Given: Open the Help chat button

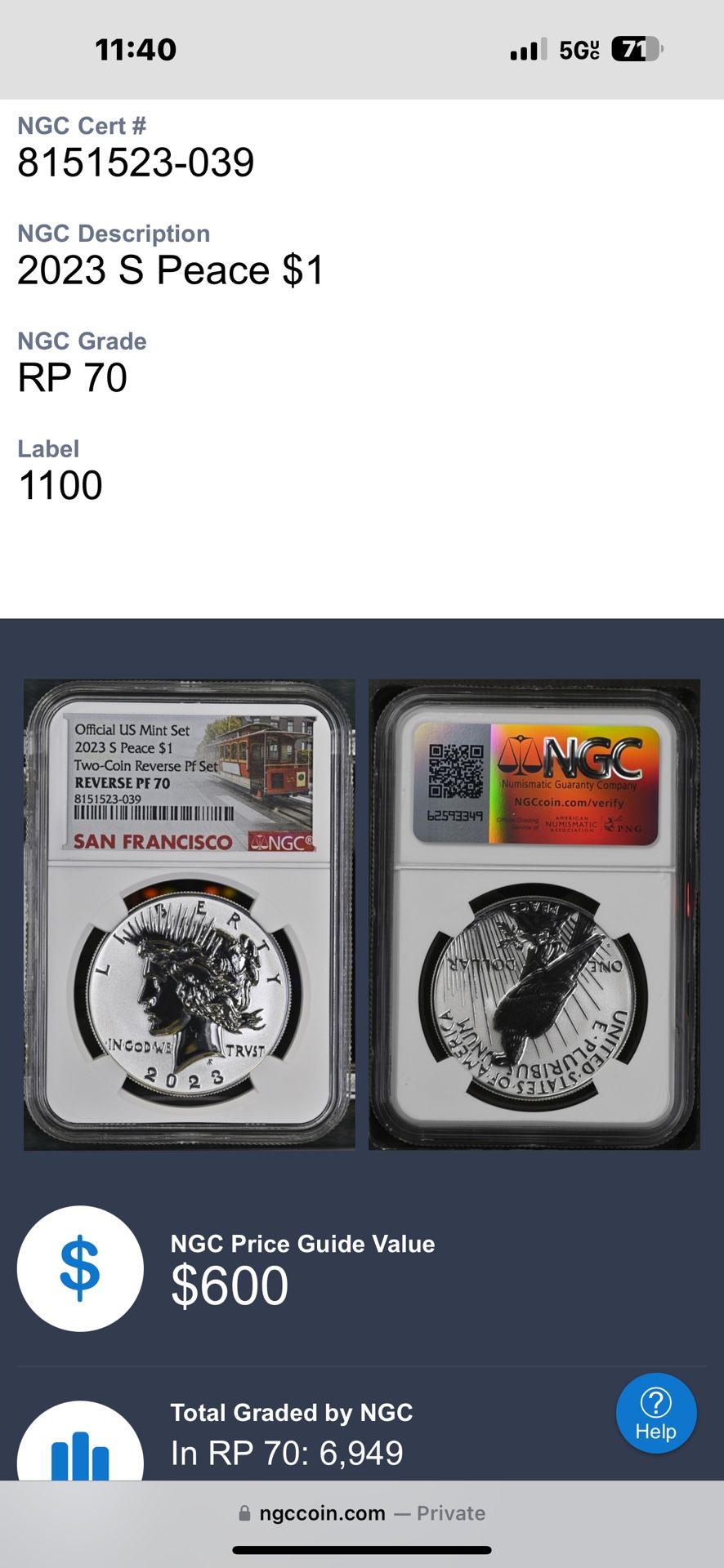Looking at the screenshot, I should (x=655, y=1414).
